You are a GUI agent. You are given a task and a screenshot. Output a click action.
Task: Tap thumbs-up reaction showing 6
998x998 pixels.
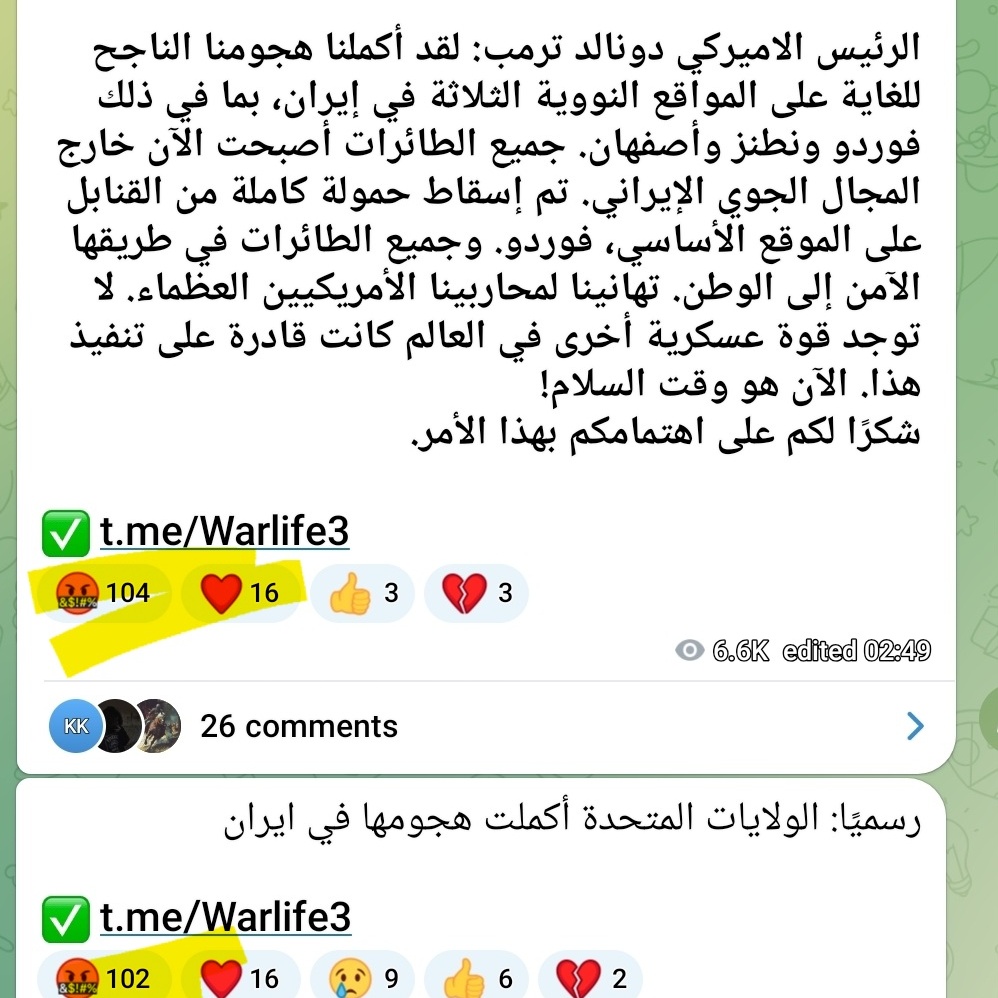coord(476,977)
